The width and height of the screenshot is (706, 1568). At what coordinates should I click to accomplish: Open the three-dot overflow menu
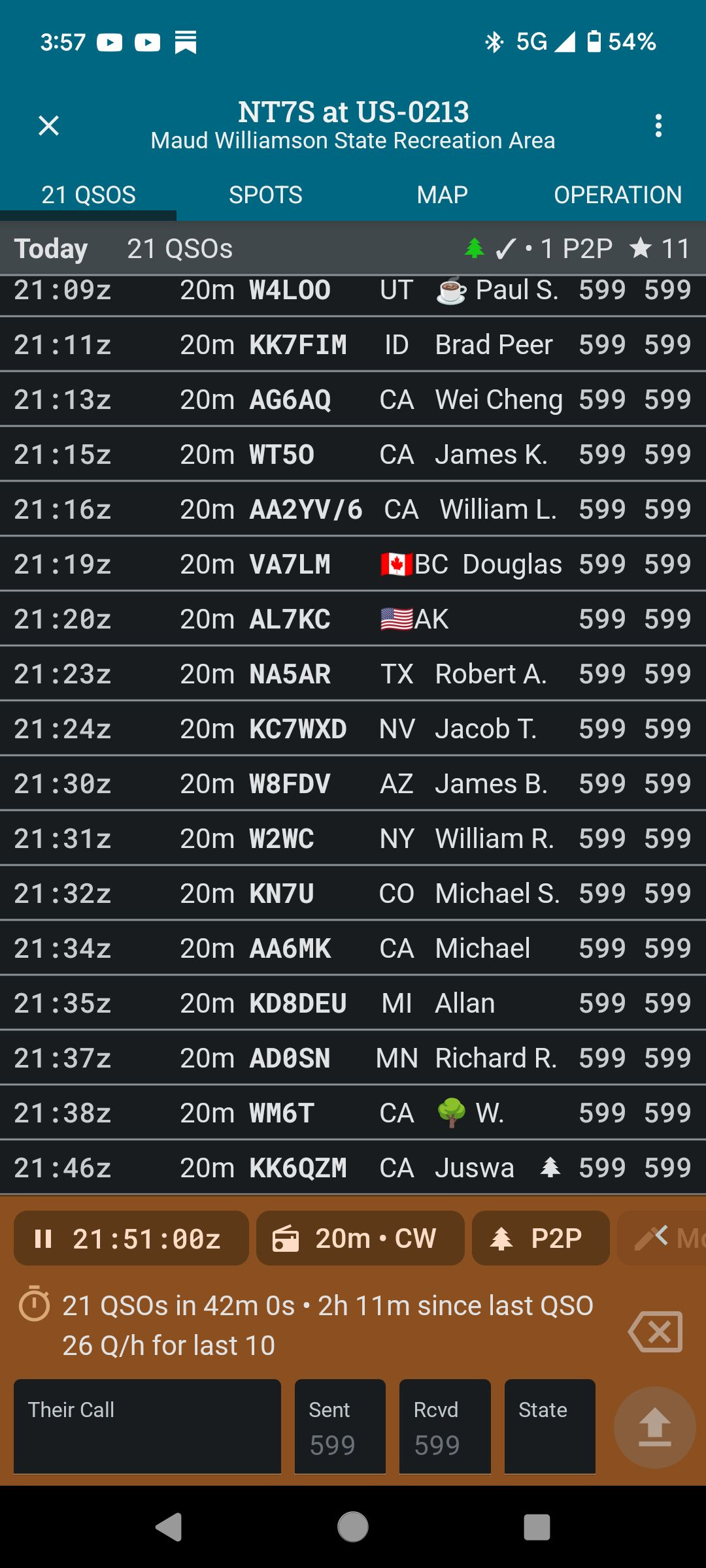coord(658,125)
